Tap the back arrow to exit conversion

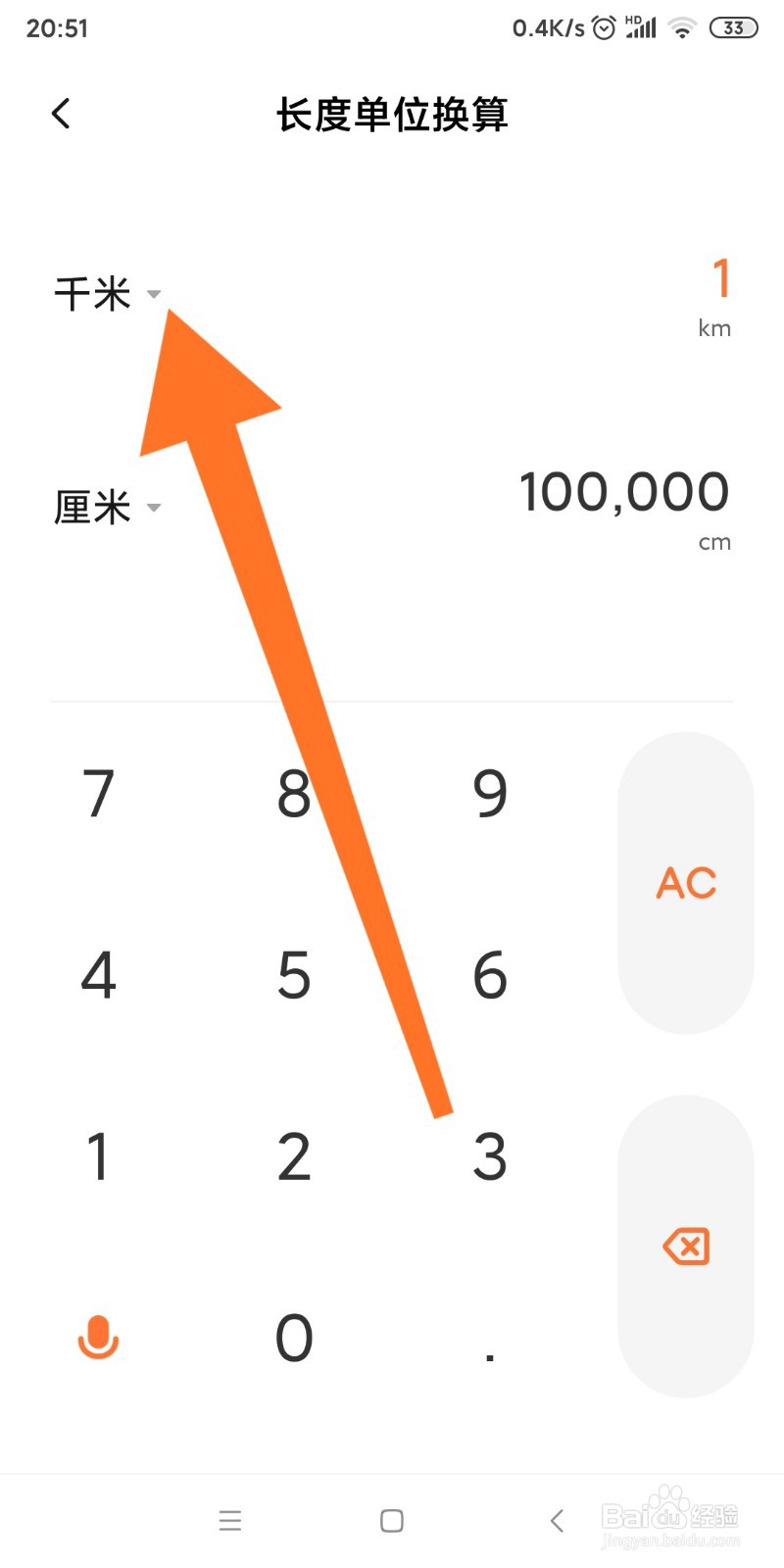[61, 113]
